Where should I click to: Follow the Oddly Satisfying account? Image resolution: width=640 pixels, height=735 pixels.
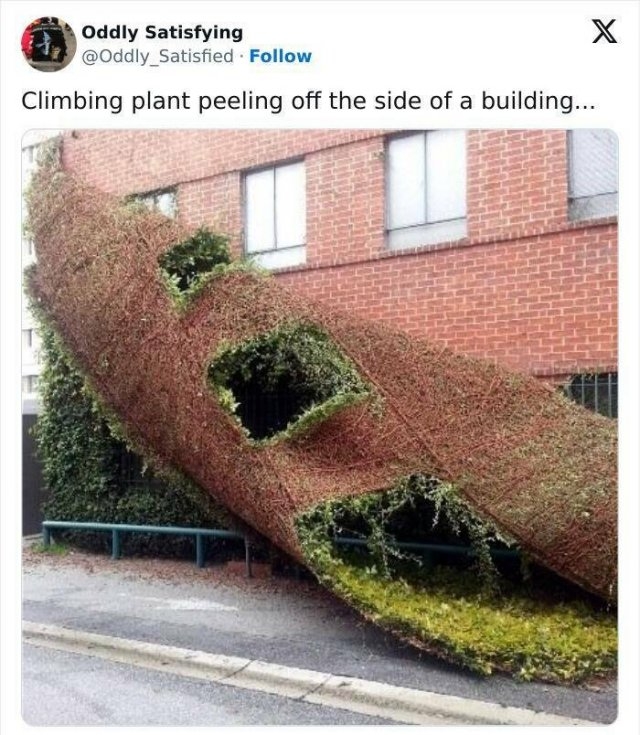click(x=280, y=56)
